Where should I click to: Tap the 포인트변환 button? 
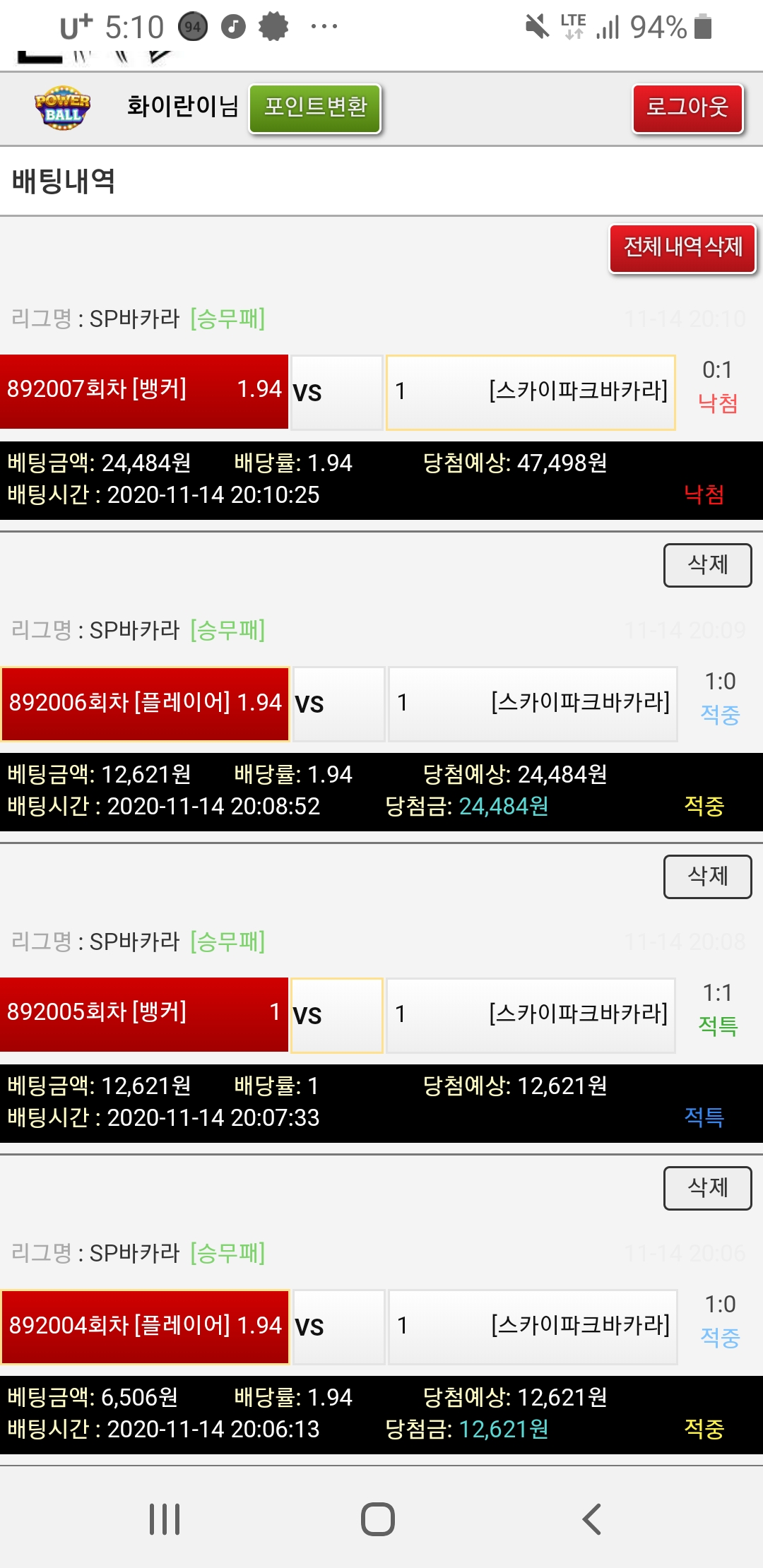(x=315, y=108)
